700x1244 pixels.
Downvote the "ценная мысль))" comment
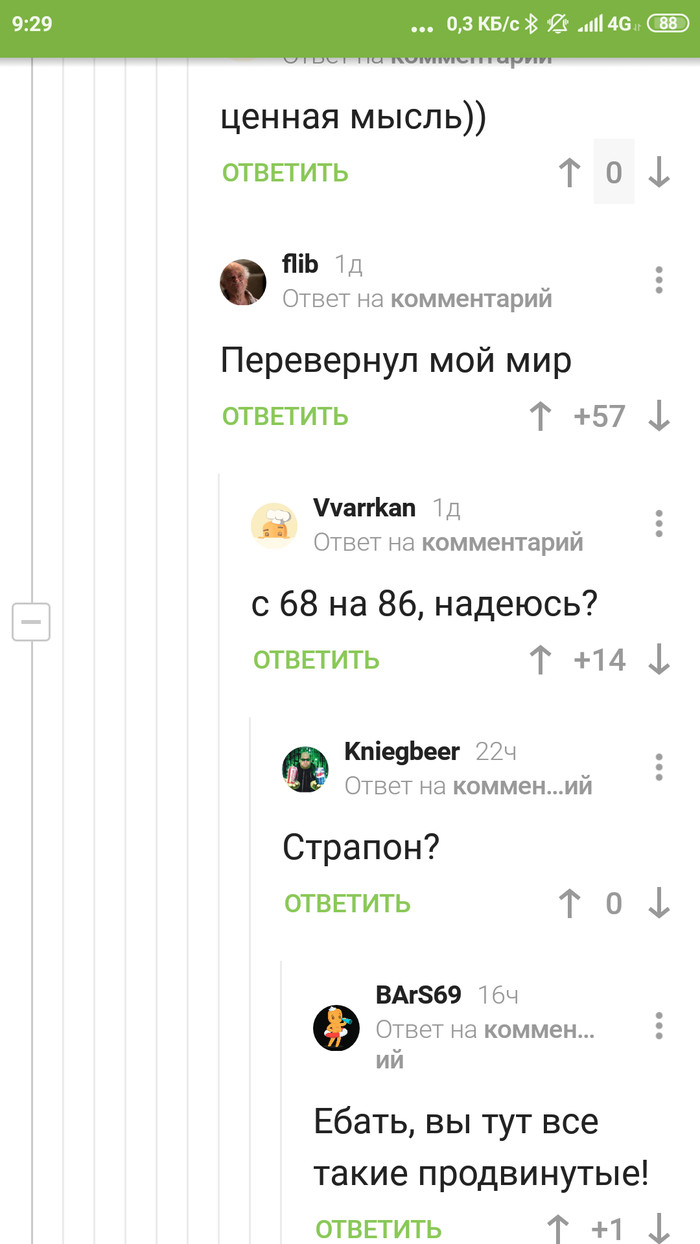point(659,173)
